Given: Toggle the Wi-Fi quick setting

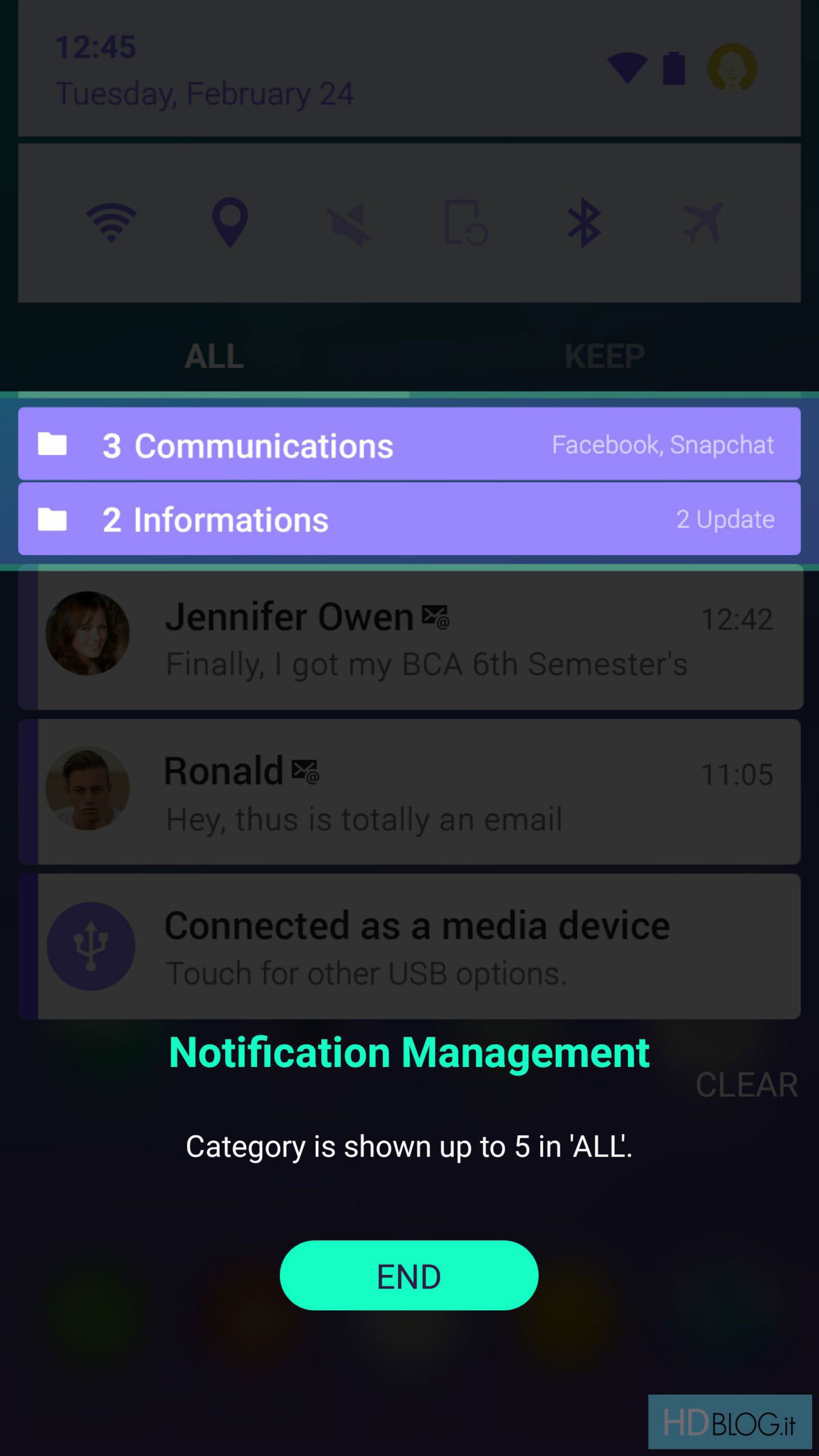Looking at the screenshot, I should [x=112, y=223].
